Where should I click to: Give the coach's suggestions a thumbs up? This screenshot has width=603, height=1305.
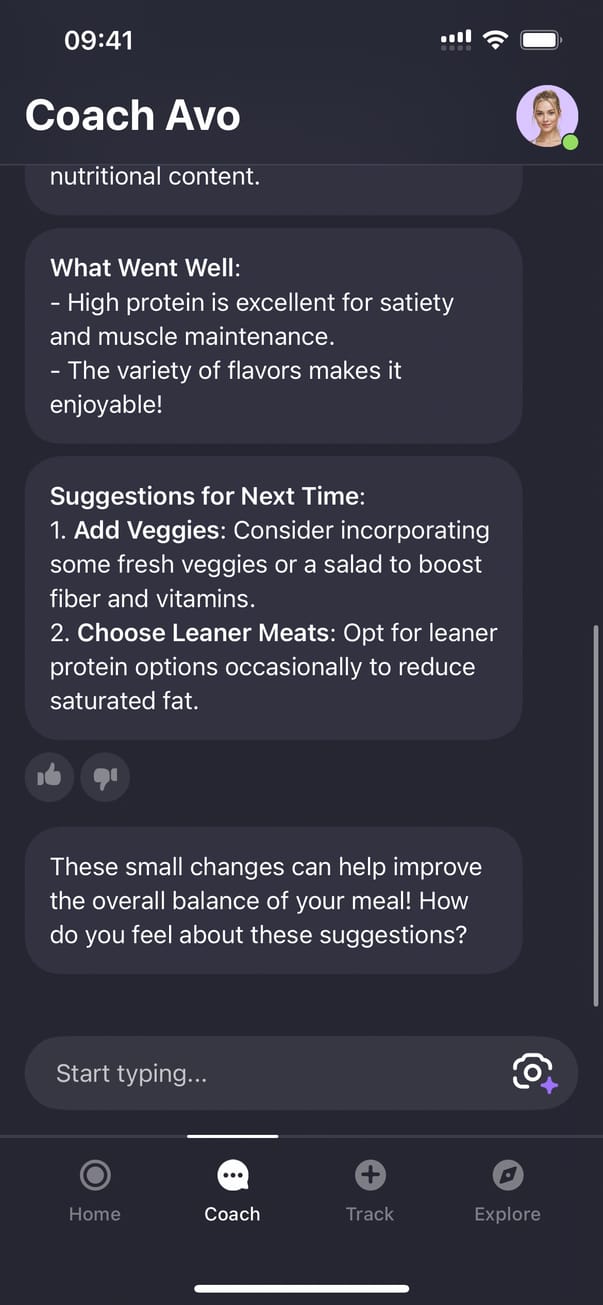pos(49,777)
